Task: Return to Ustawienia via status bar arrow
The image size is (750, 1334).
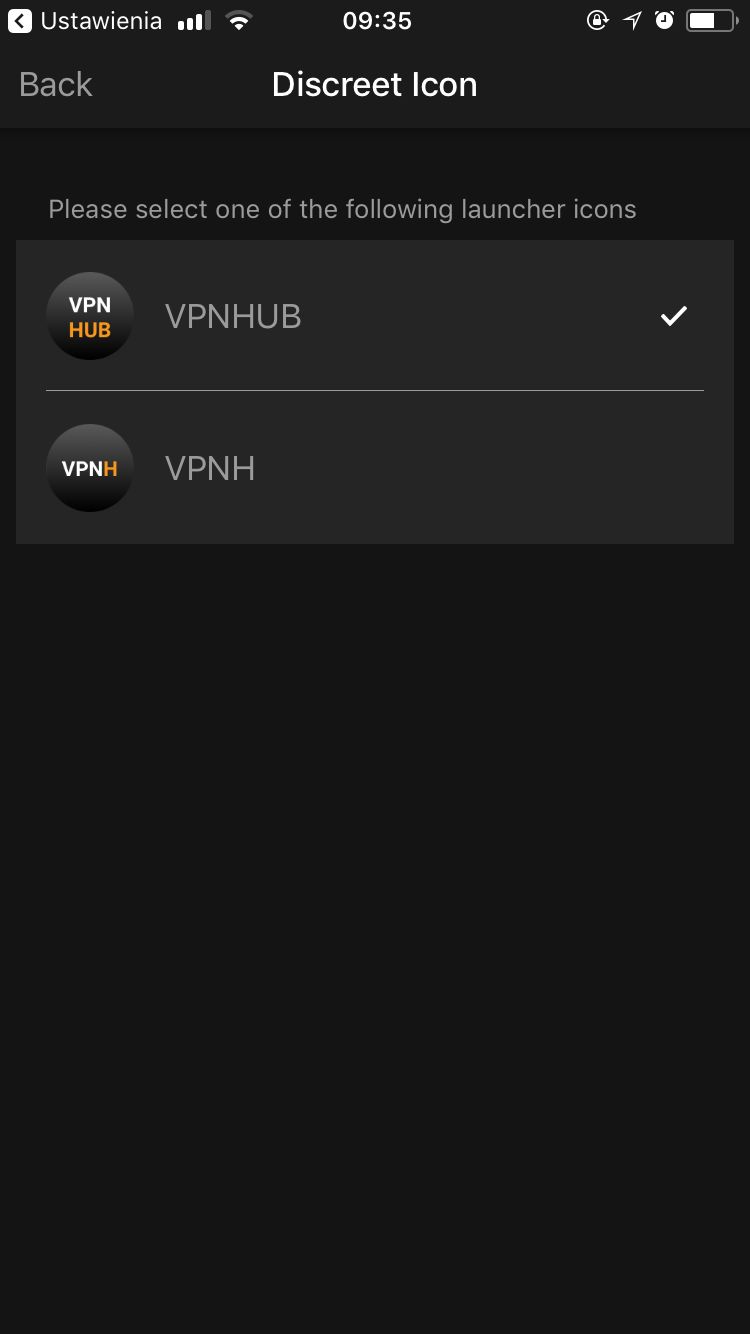Action: coord(20,21)
